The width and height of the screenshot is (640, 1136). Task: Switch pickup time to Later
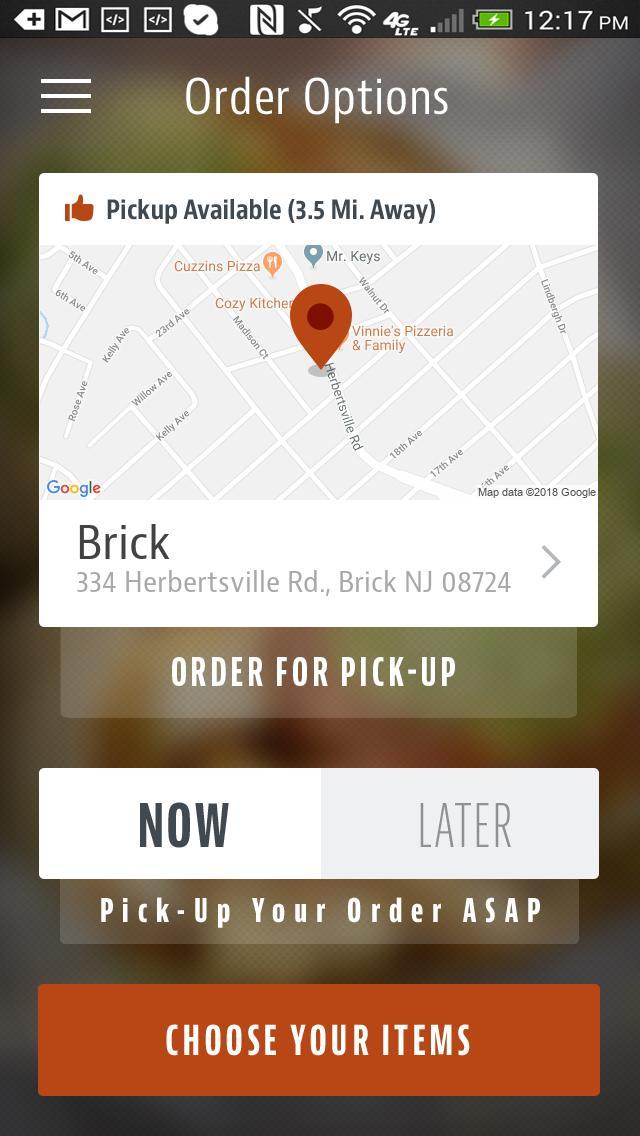pyautogui.click(x=461, y=824)
